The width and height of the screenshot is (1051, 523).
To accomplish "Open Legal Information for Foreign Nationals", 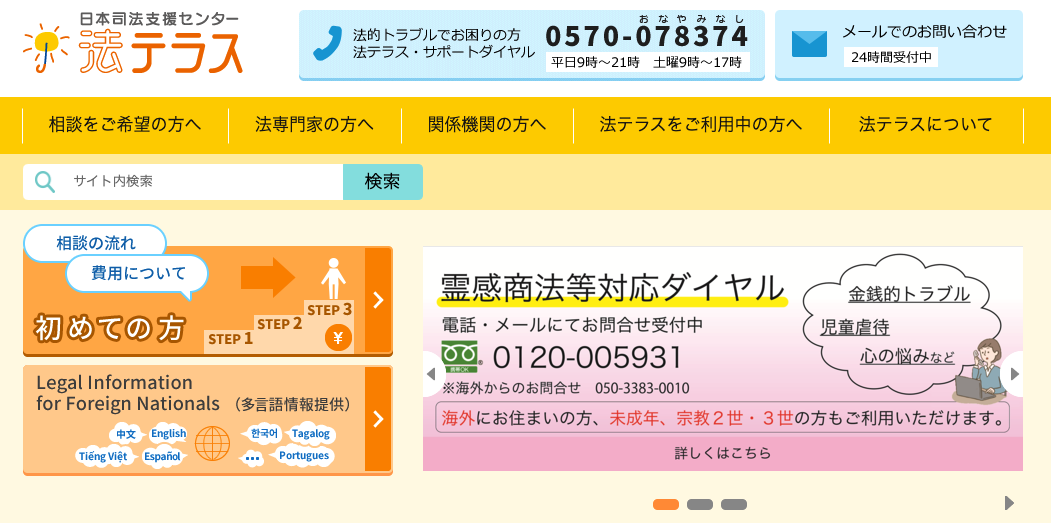I will (x=207, y=419).
